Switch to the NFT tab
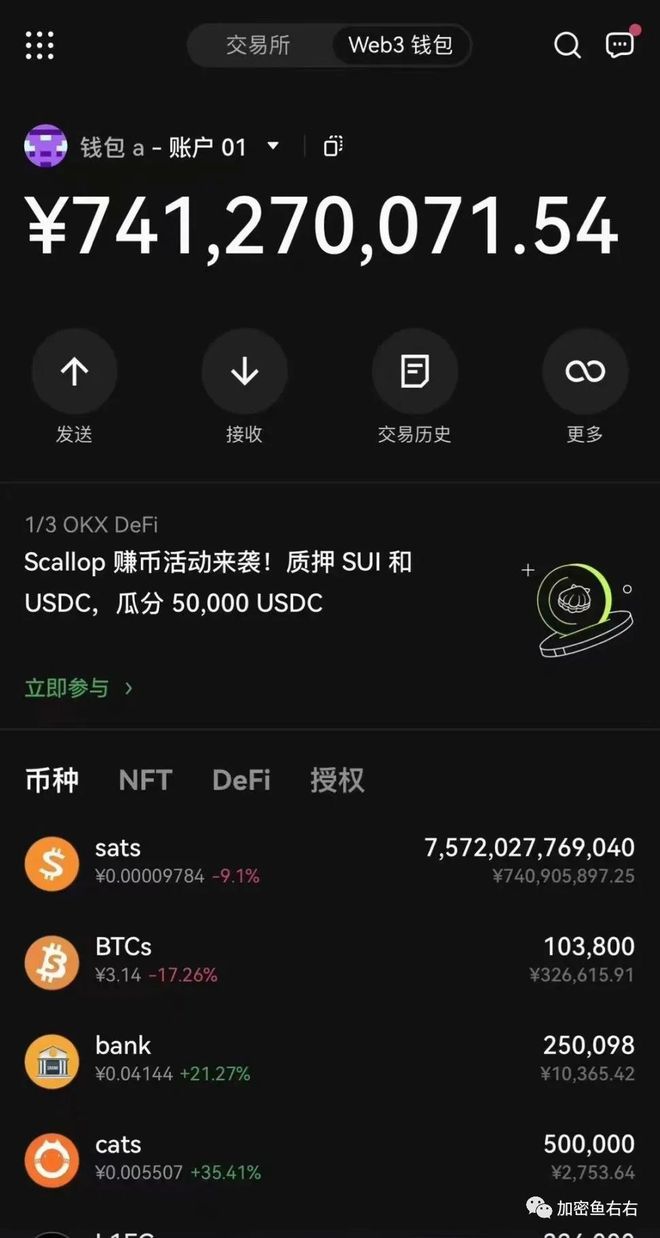This screenshot has width=660, height=1238. point(145,780)
